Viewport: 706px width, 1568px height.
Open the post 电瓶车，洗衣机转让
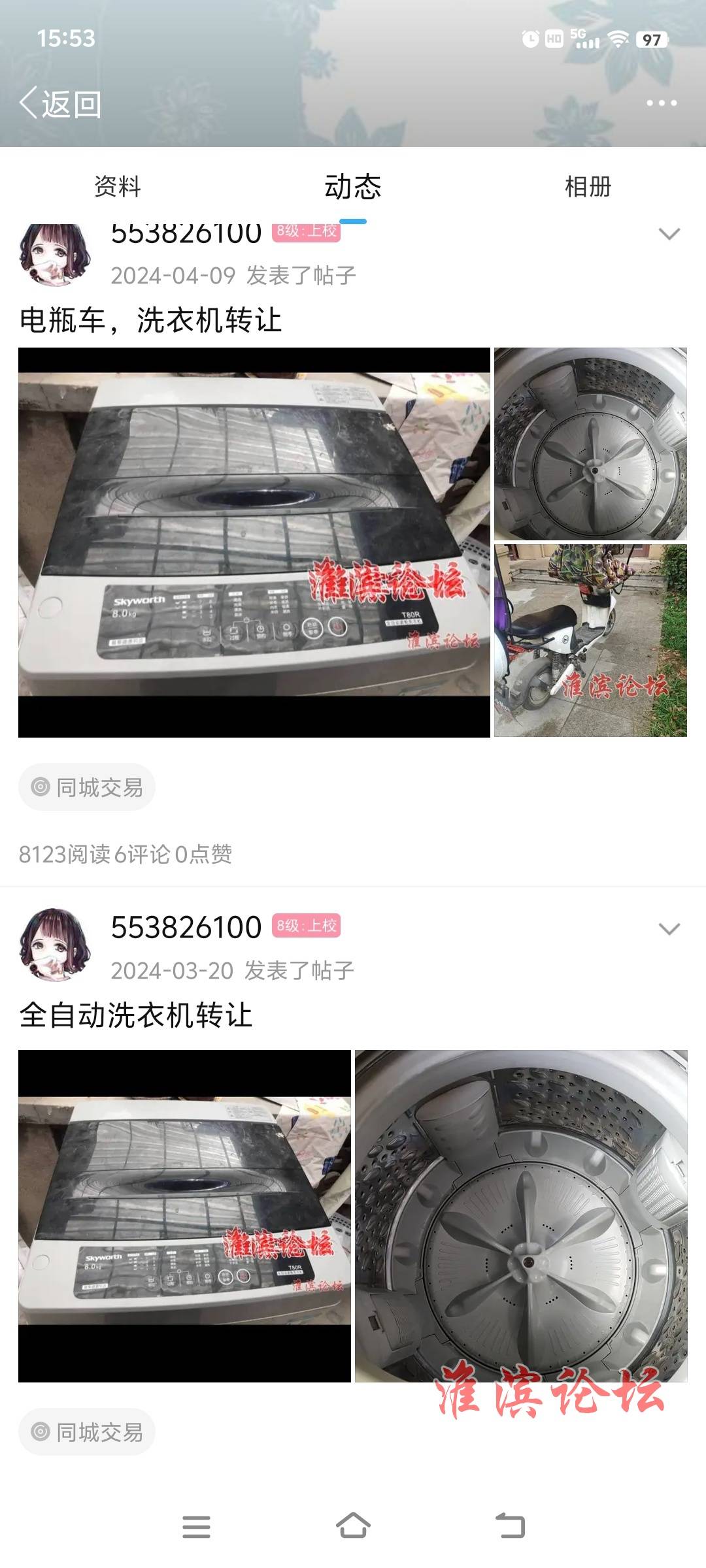(x=150, y=320)
